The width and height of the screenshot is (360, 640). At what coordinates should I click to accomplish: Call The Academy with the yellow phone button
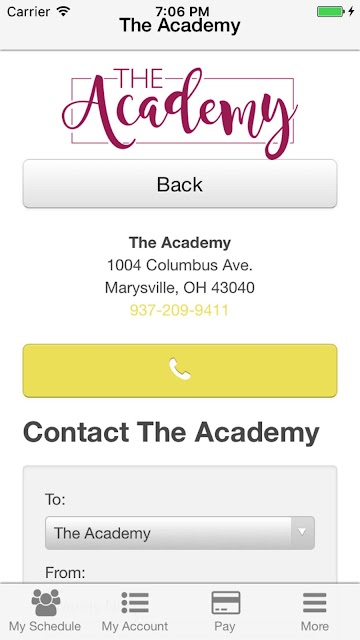180,371
